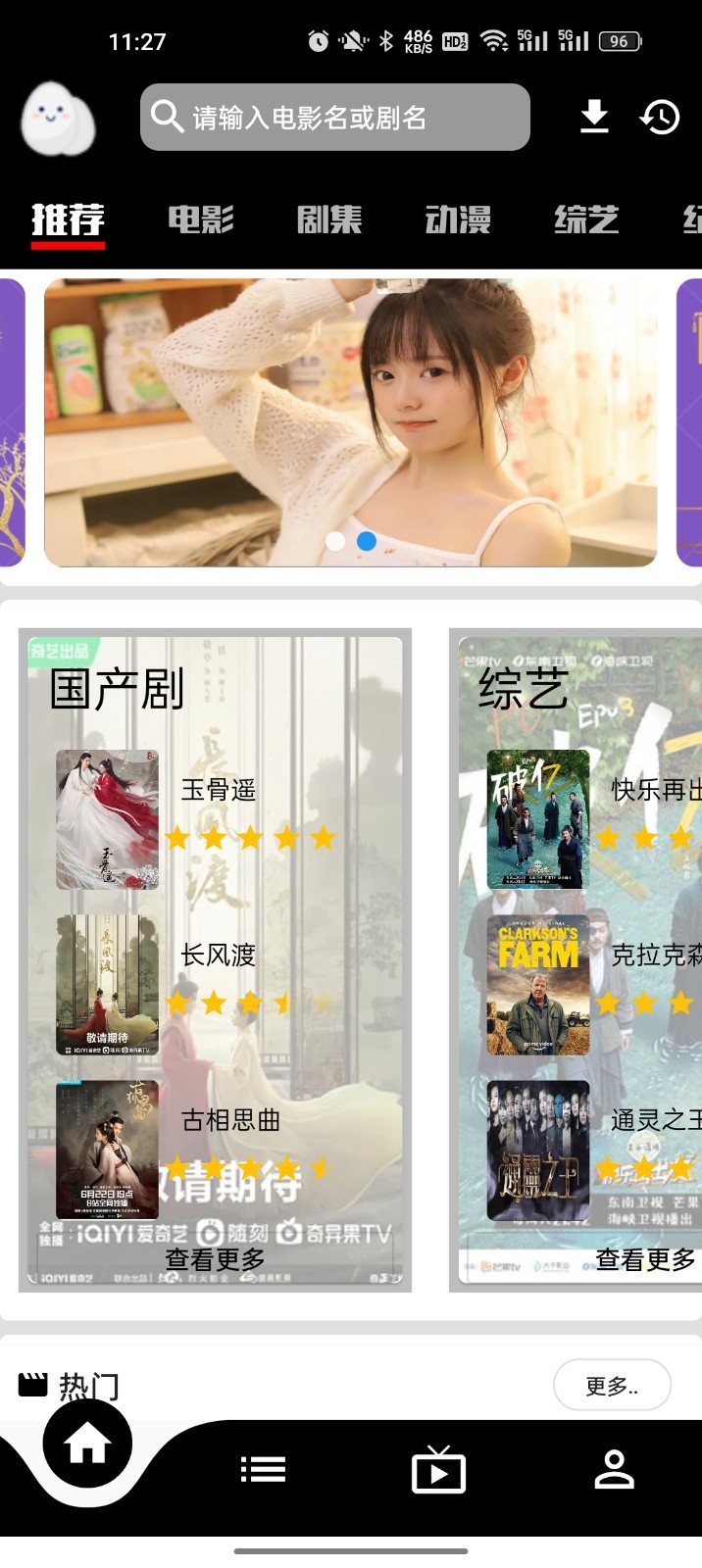702x1568 pixels.
Task: Select the 推荐 tab
Action: coord(68,220)
